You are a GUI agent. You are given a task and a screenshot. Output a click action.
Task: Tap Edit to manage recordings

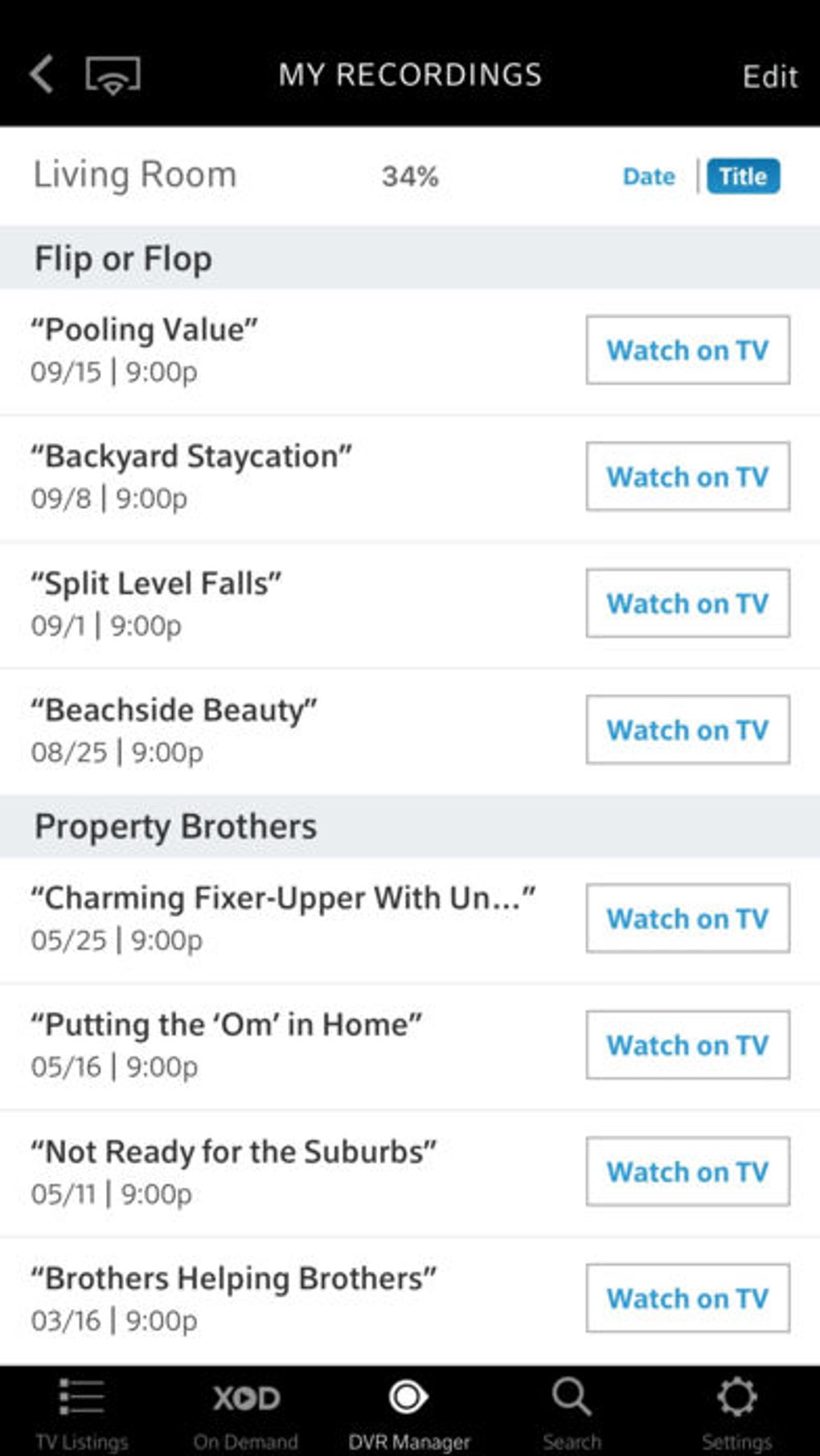point(769,76)
